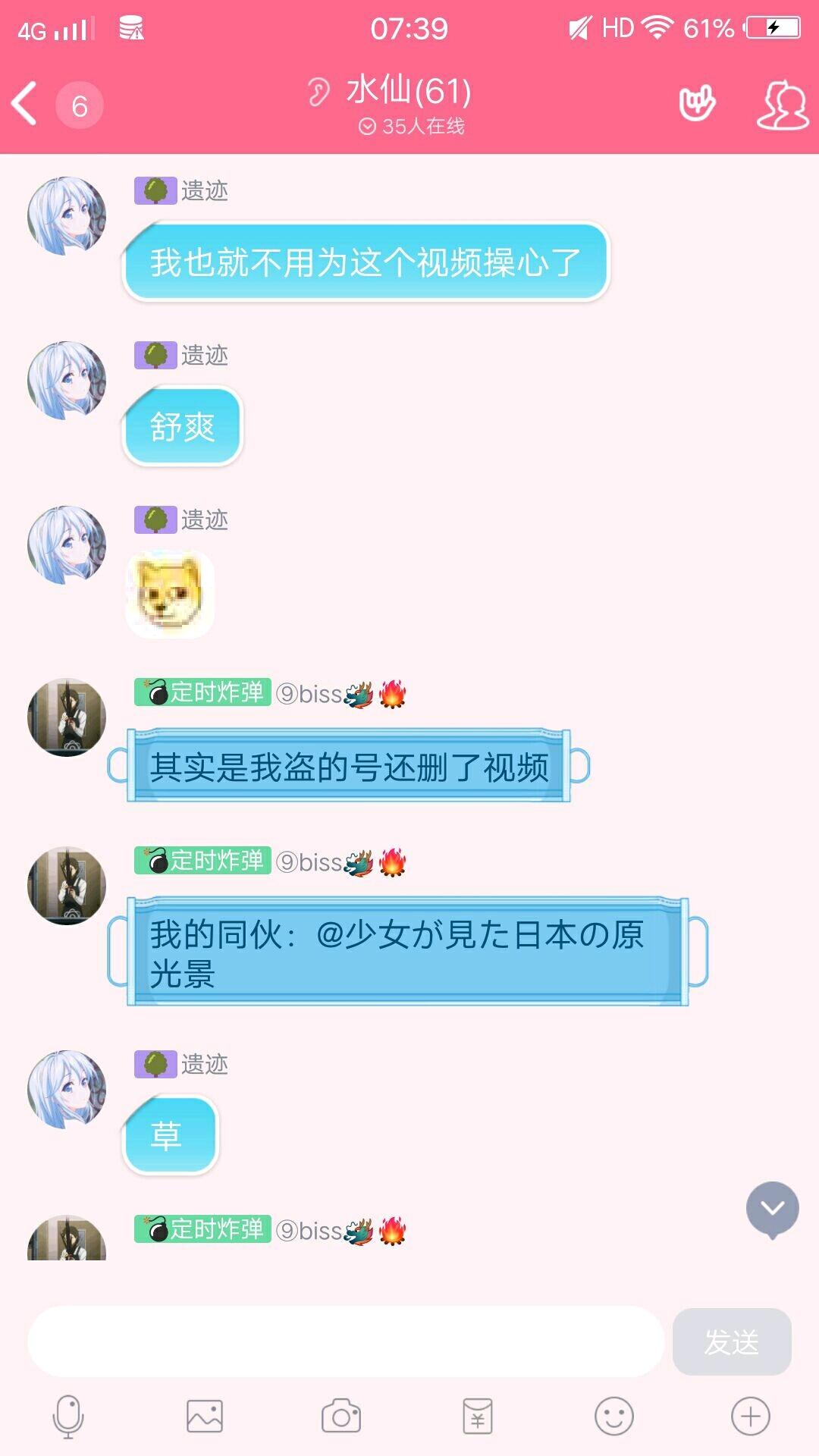Open ⑨biss avatar beside 其实是我盗的号 message
The width and height of the screenshot is (819, 1456).
click(x=67, y=717)
